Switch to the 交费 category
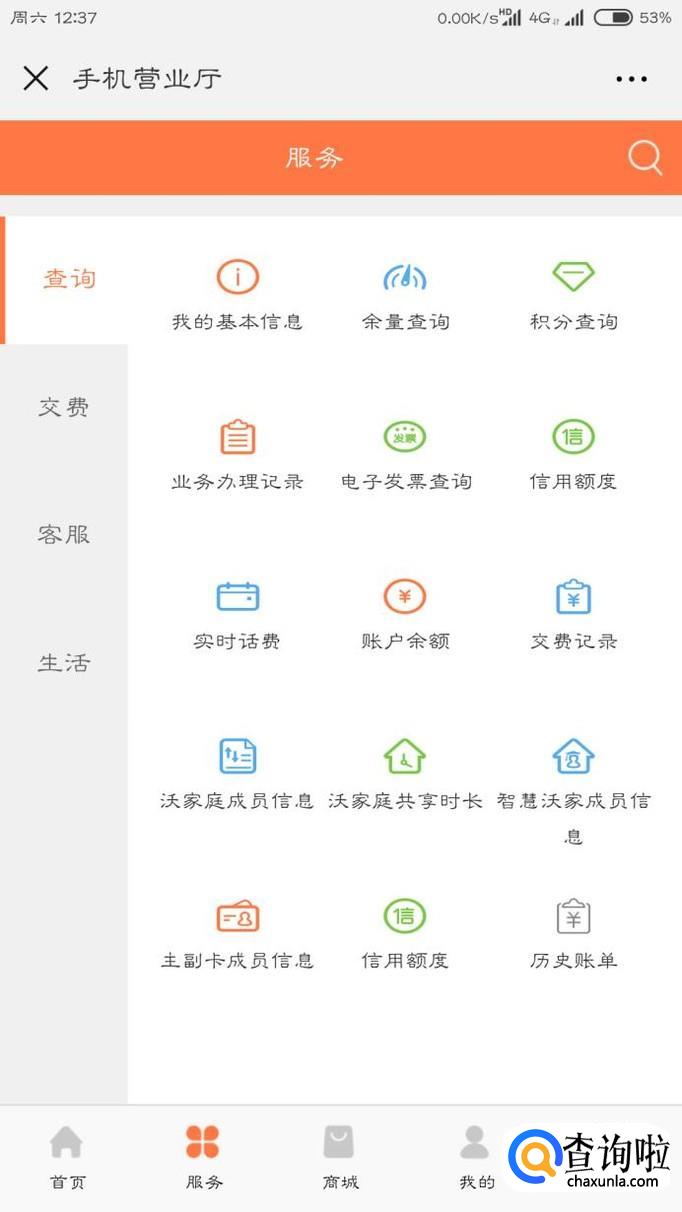 64,407
